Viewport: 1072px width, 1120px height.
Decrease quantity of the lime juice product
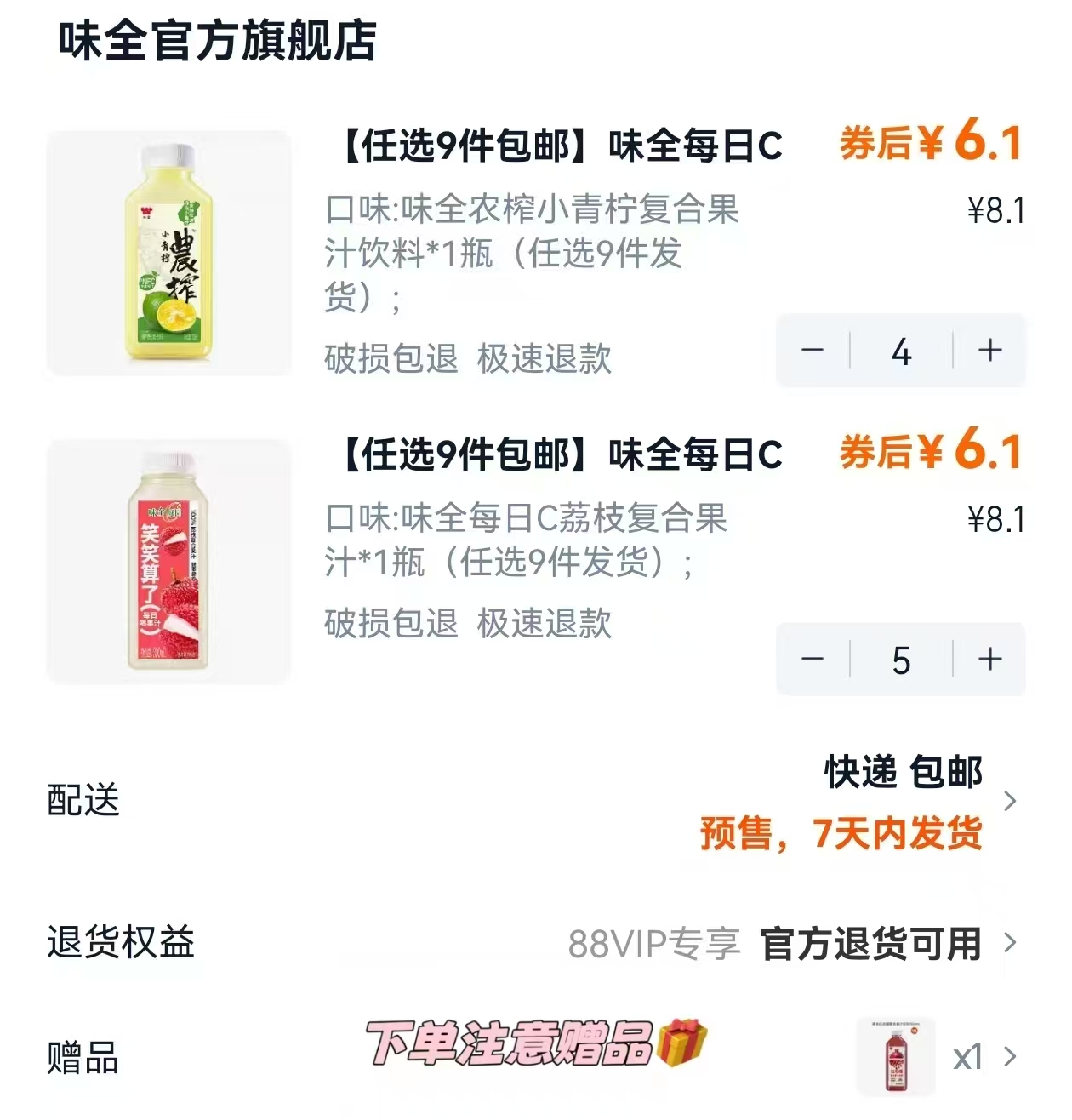click(815, 351)
